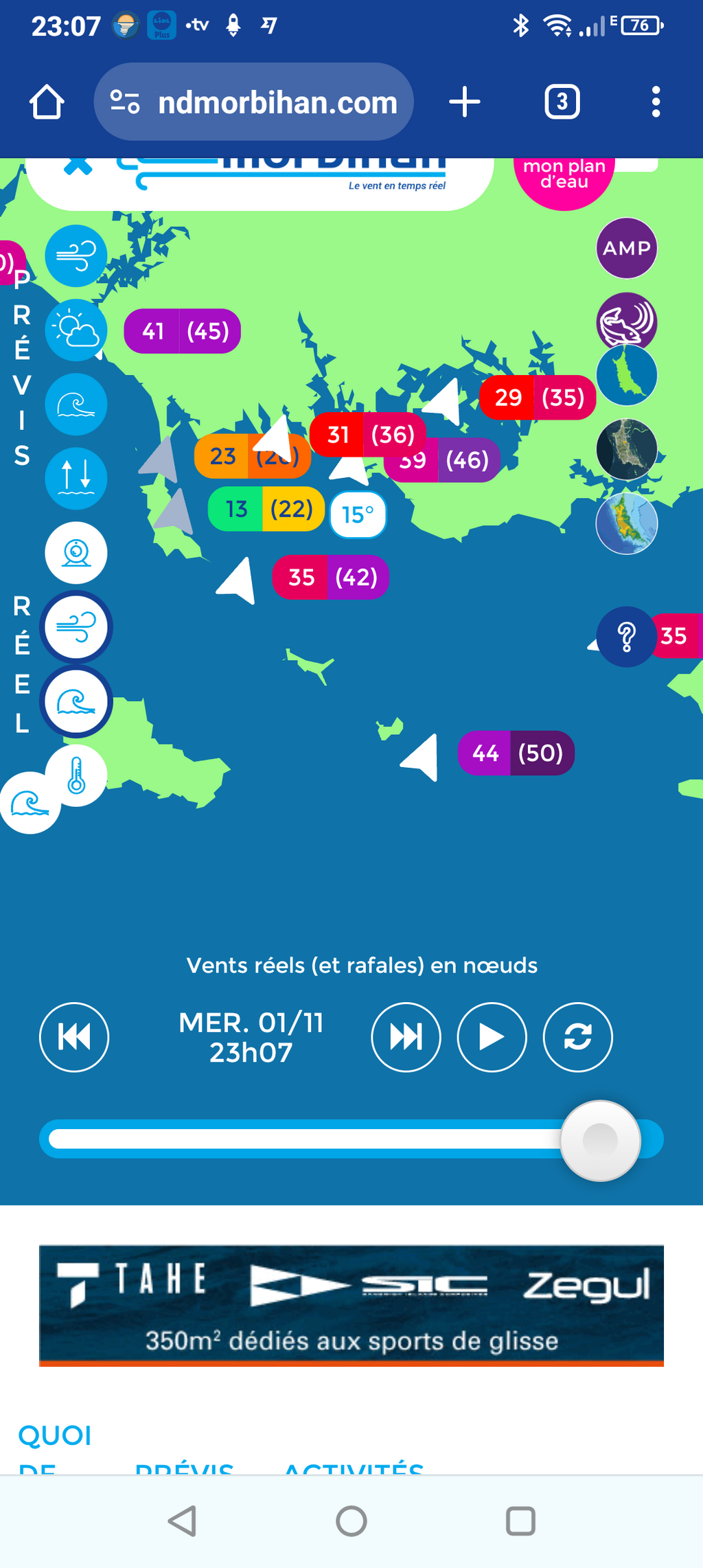703x1568 pixels.
Task: Show forecast weather with sun-cloud icon
Action: click(76, 330)
